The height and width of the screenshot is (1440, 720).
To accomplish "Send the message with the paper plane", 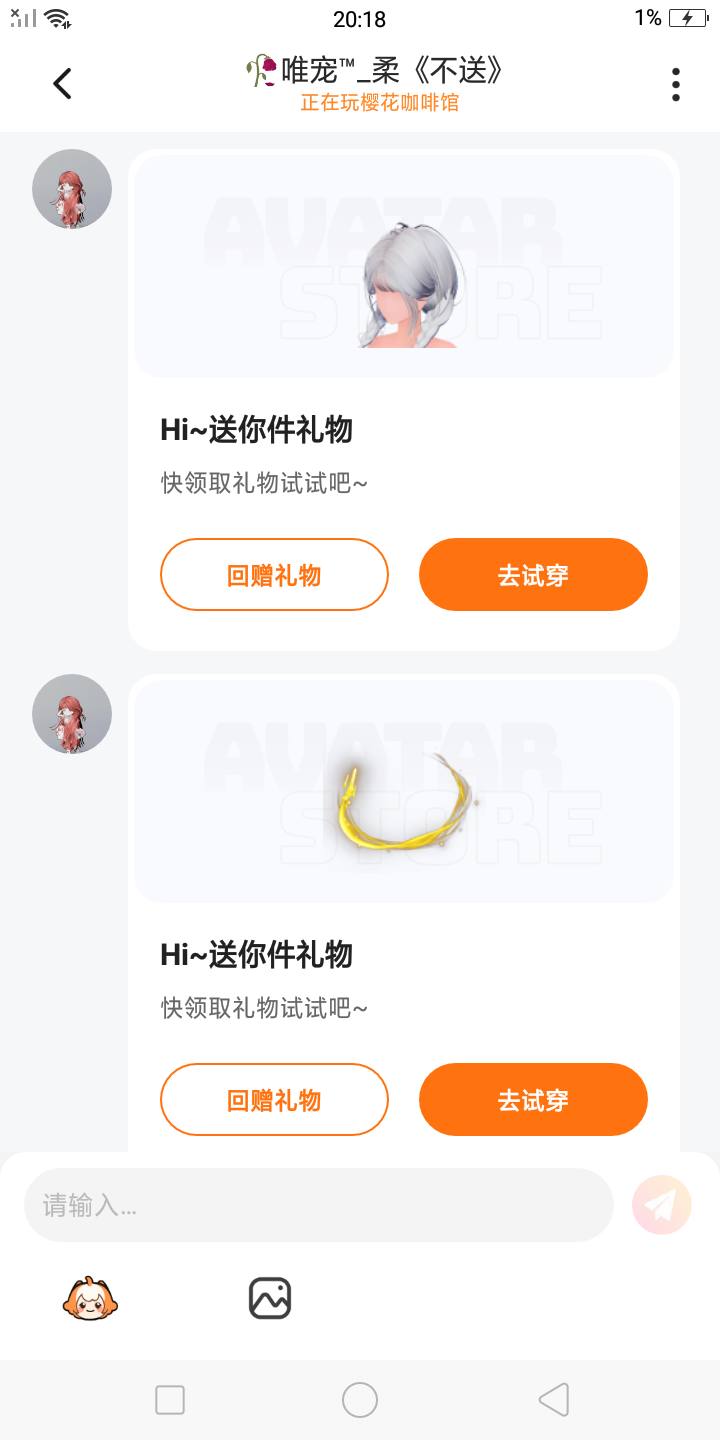I will tap(661, 1205).
